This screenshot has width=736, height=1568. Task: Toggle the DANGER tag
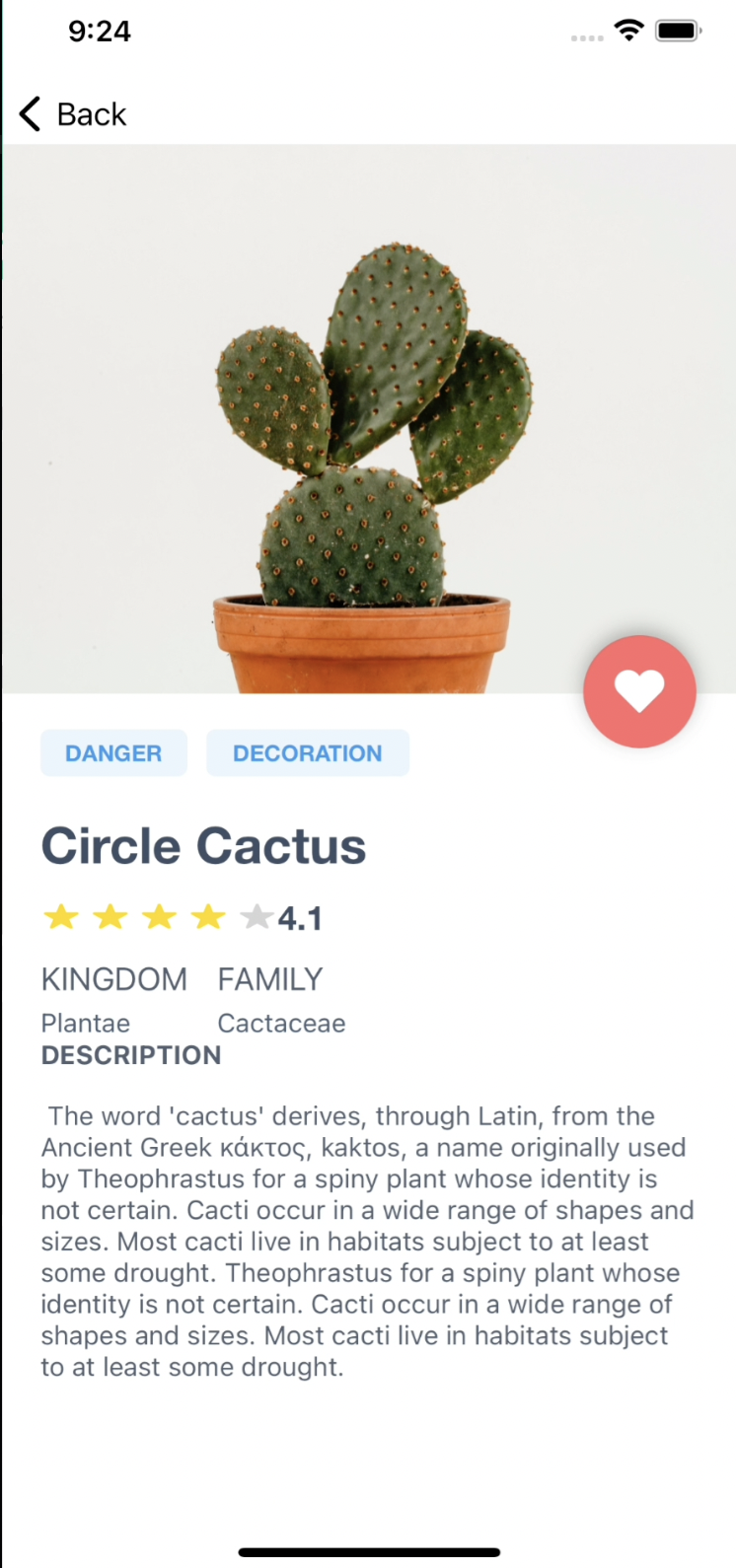click(x=113, y=752)
